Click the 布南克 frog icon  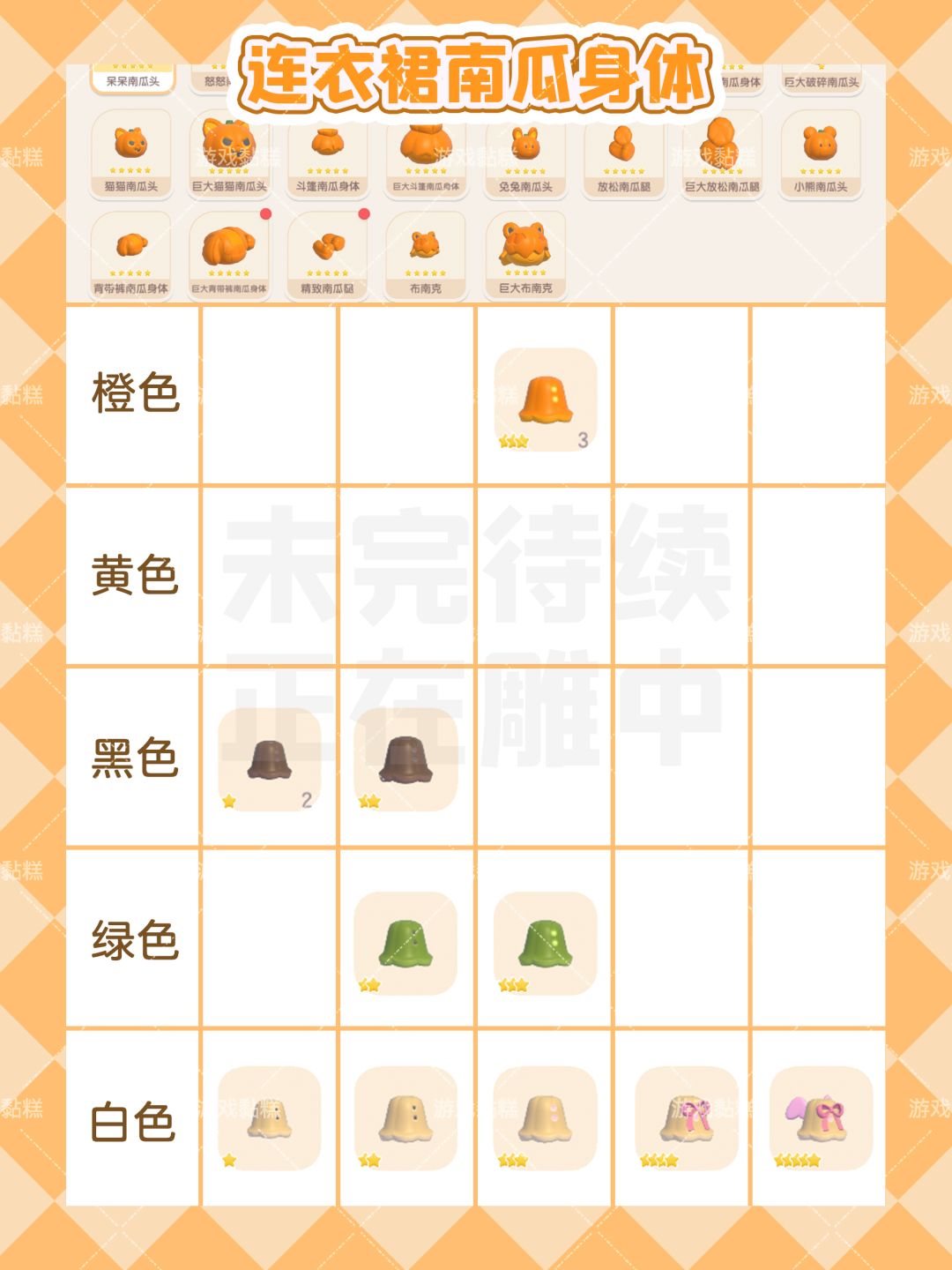click(426, 249)
